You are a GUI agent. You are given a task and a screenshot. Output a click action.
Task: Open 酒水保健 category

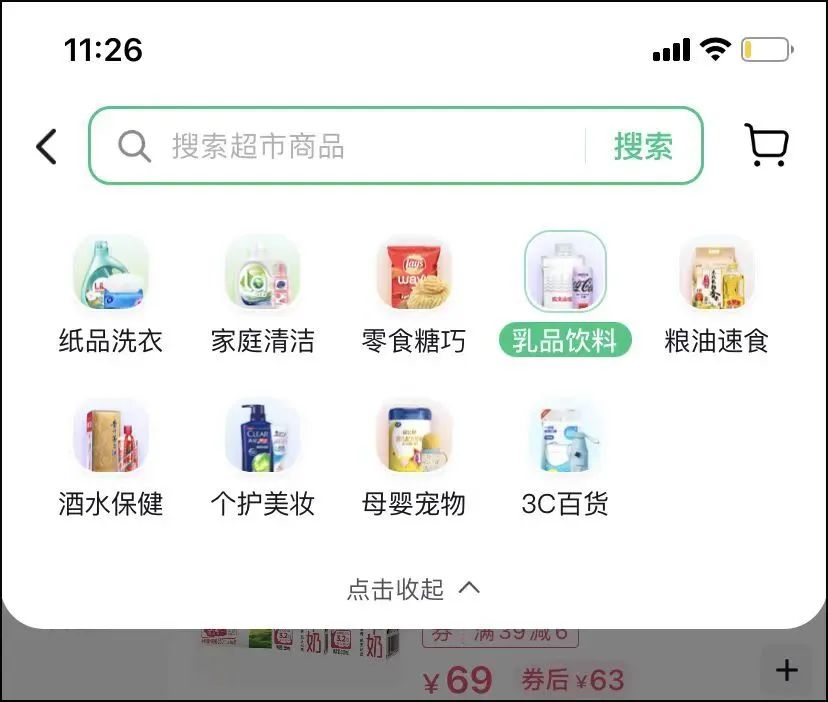tap(110, 456)
